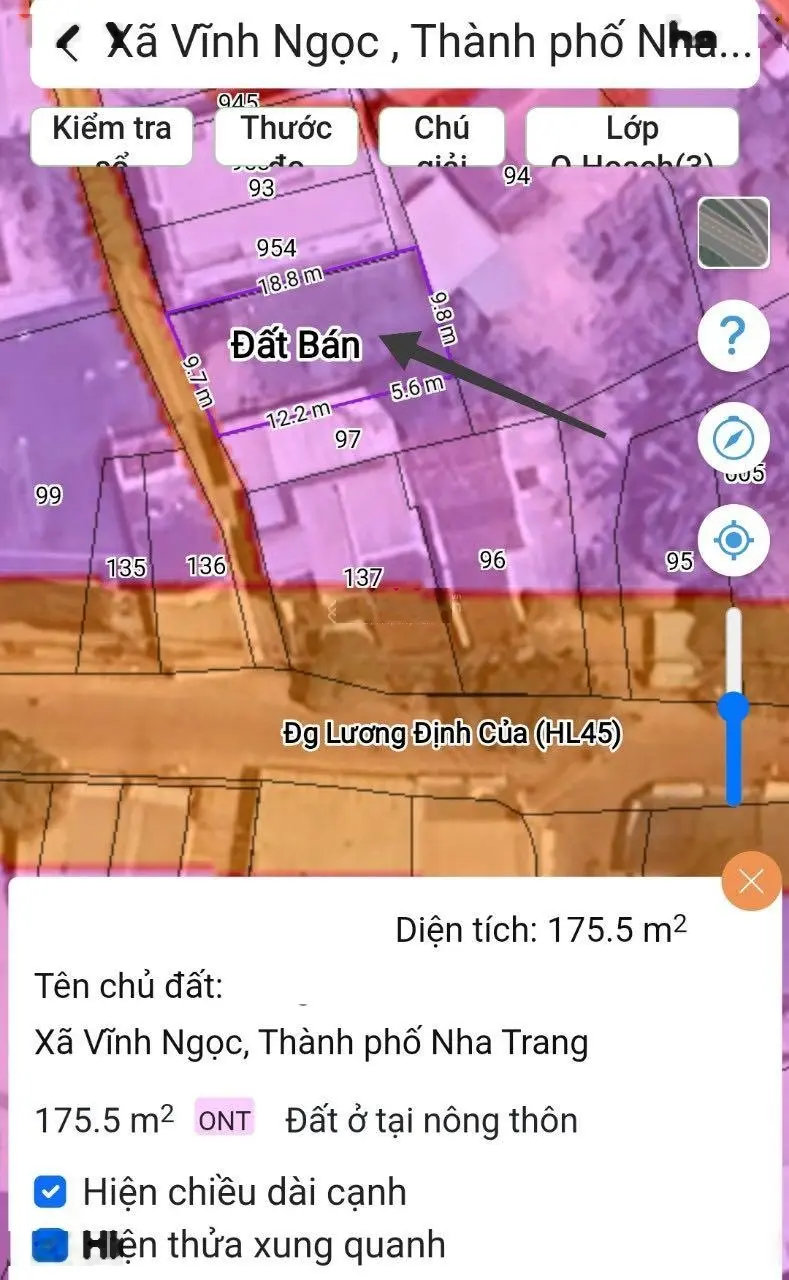
Task: Uncheck Hiện chiều dài cạnh
Action: (50, 1192)
